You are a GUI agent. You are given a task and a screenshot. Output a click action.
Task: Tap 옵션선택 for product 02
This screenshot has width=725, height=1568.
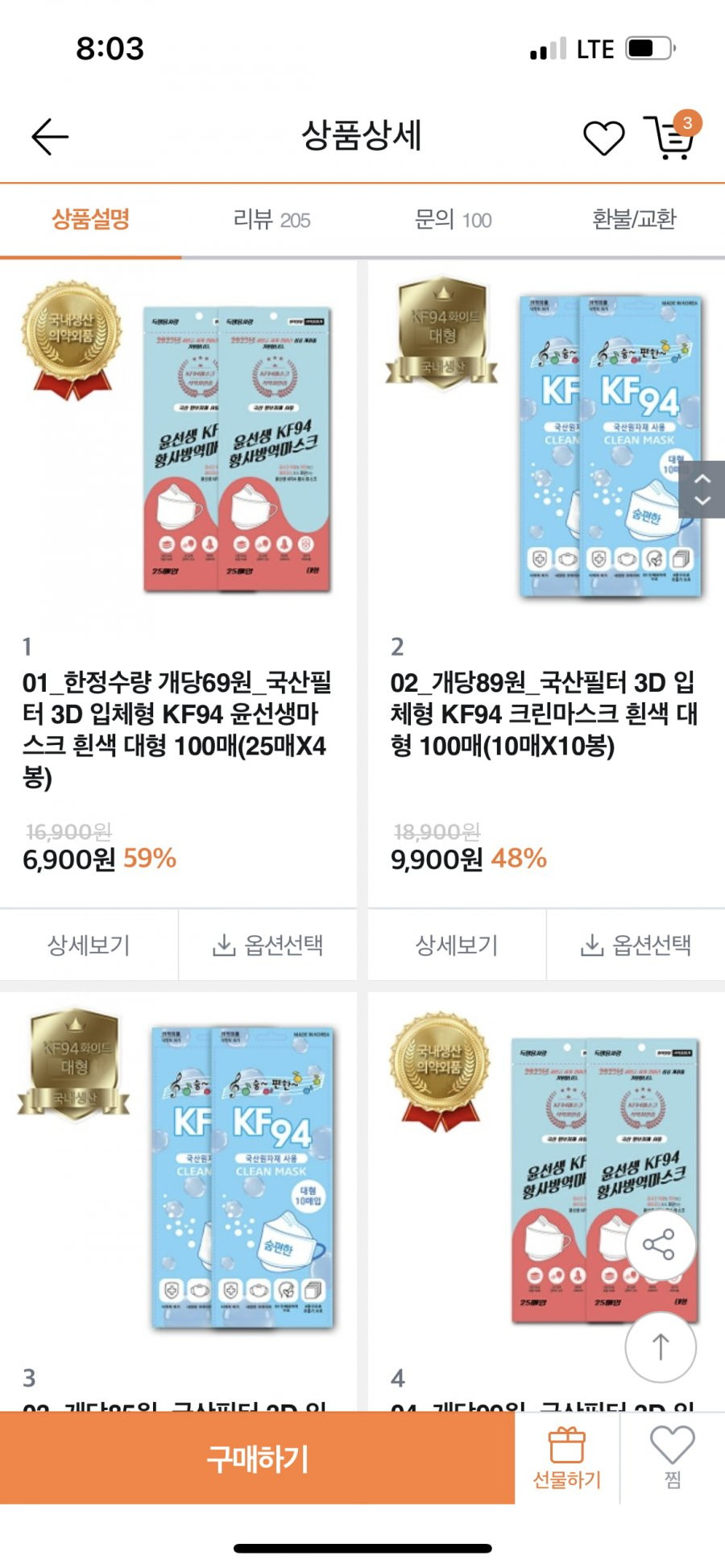636,945
